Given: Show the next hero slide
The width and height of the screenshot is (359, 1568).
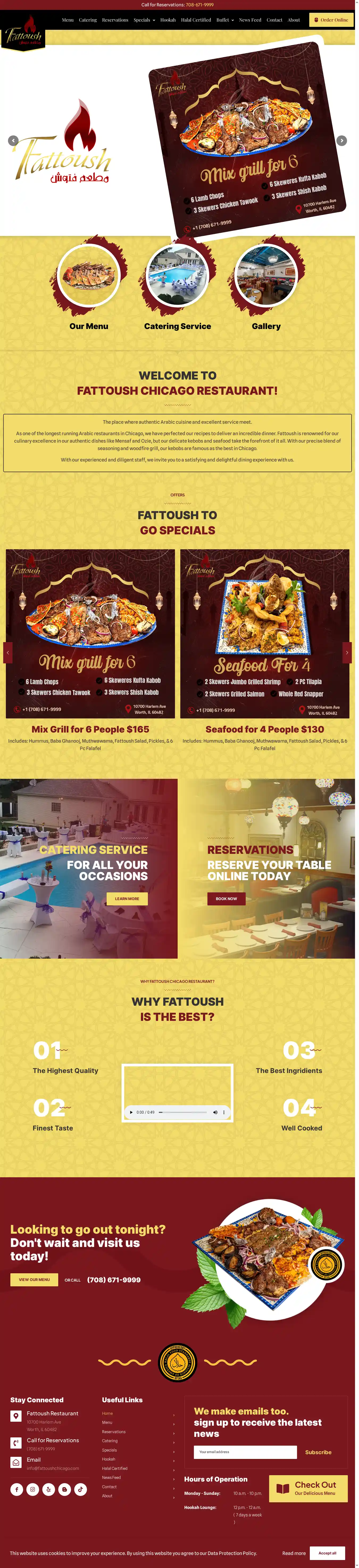Looking at the screenshot, I should pos(342,141).
